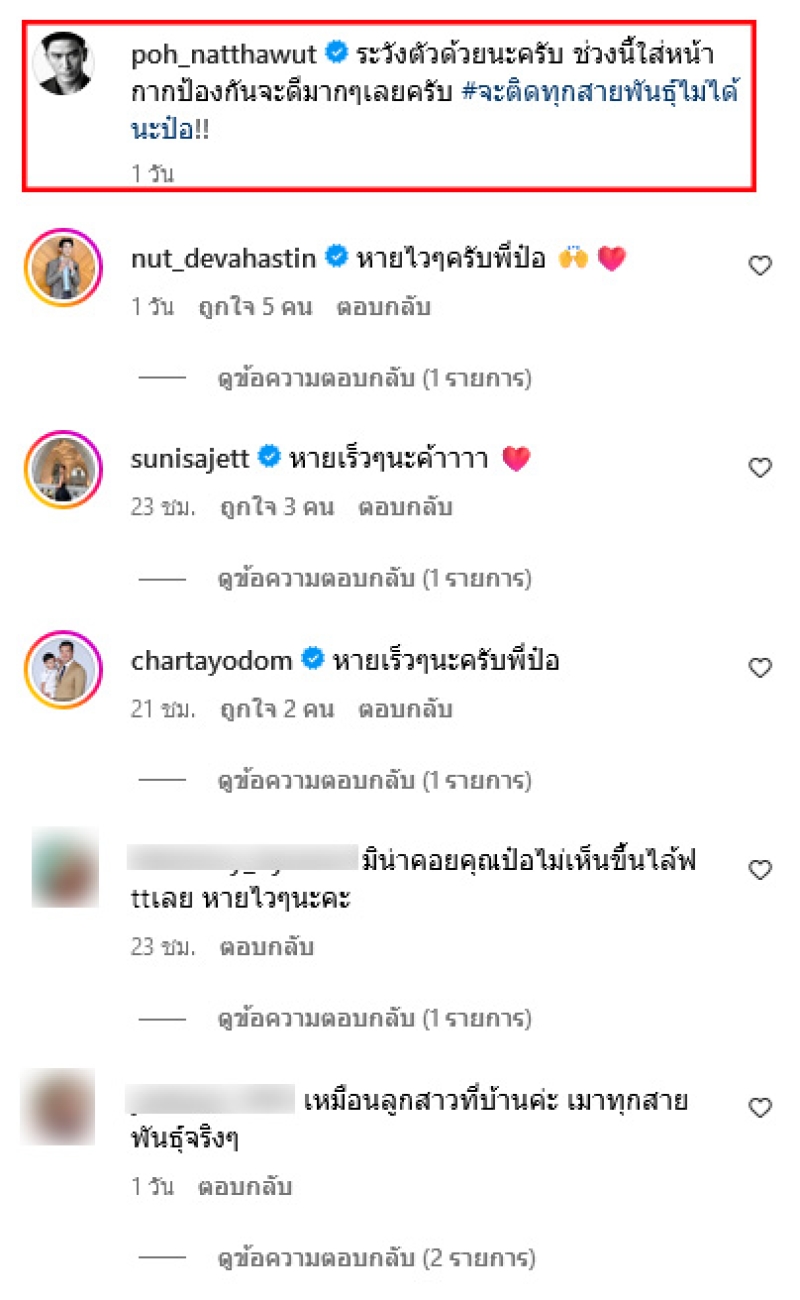Expand 2 replies under the เหมือนลูกสาวที่บ้าน comment
This screenshot has width=800, height=1300.
pos(376,1257)
